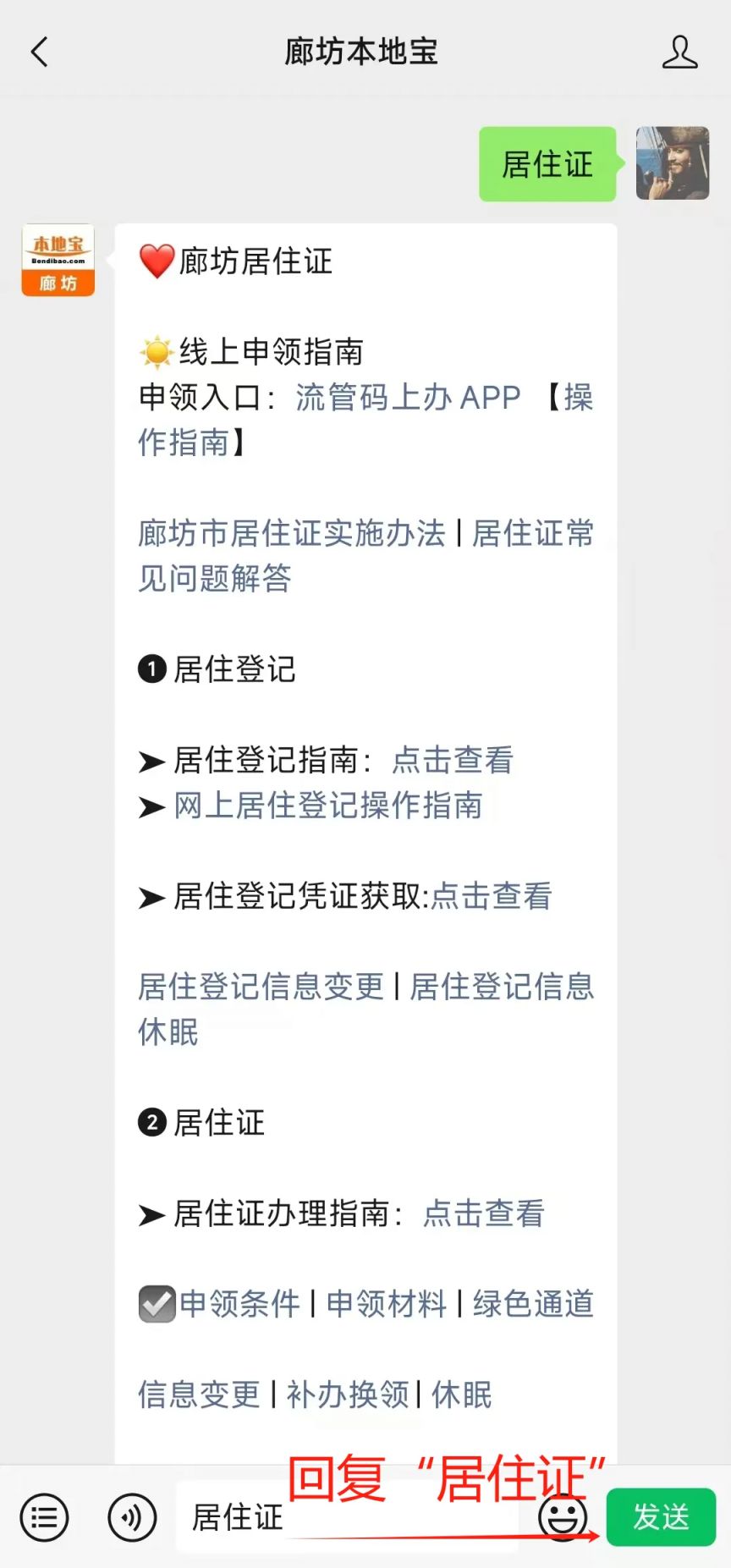Tap the 信息变更 link
Screen dimensions: 731x1568
200,1395
